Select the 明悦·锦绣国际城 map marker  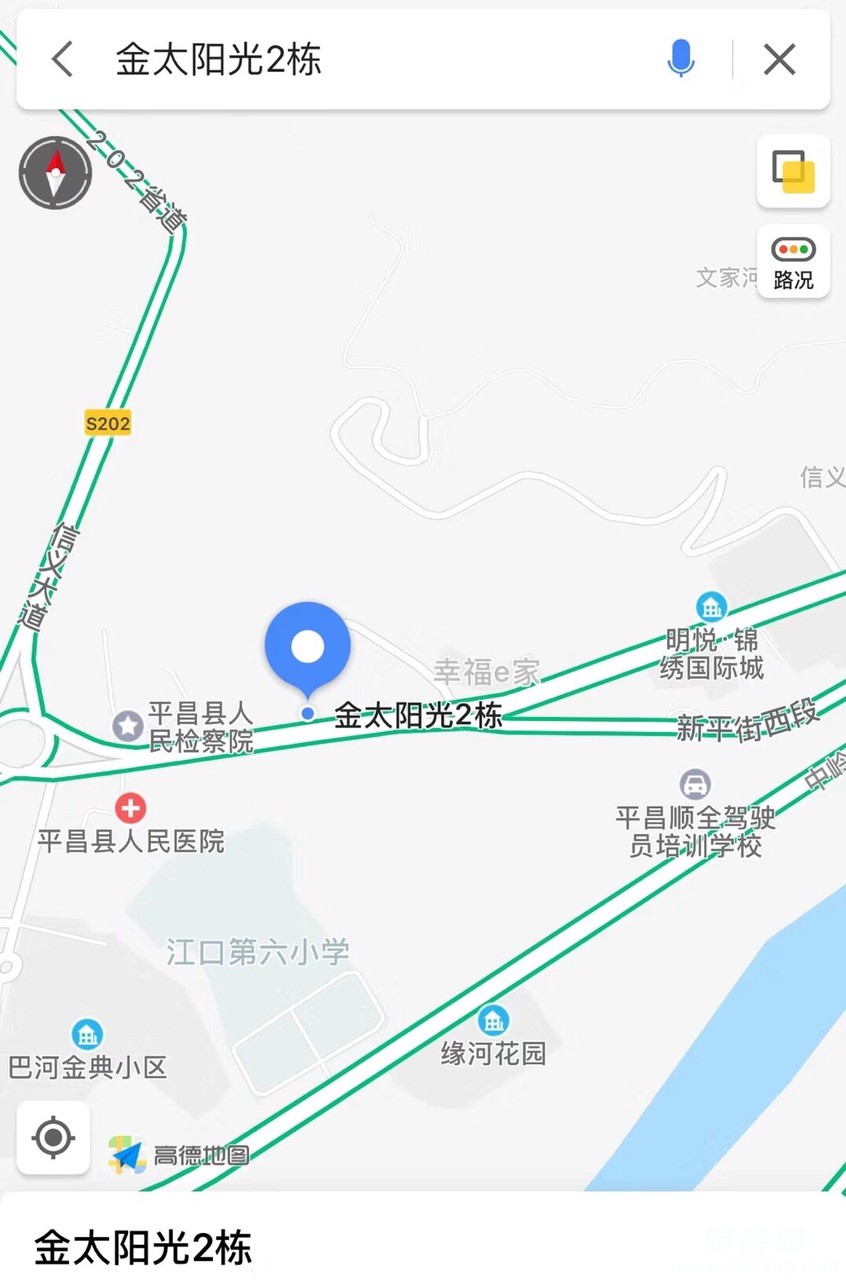click(x=711, y=606)
